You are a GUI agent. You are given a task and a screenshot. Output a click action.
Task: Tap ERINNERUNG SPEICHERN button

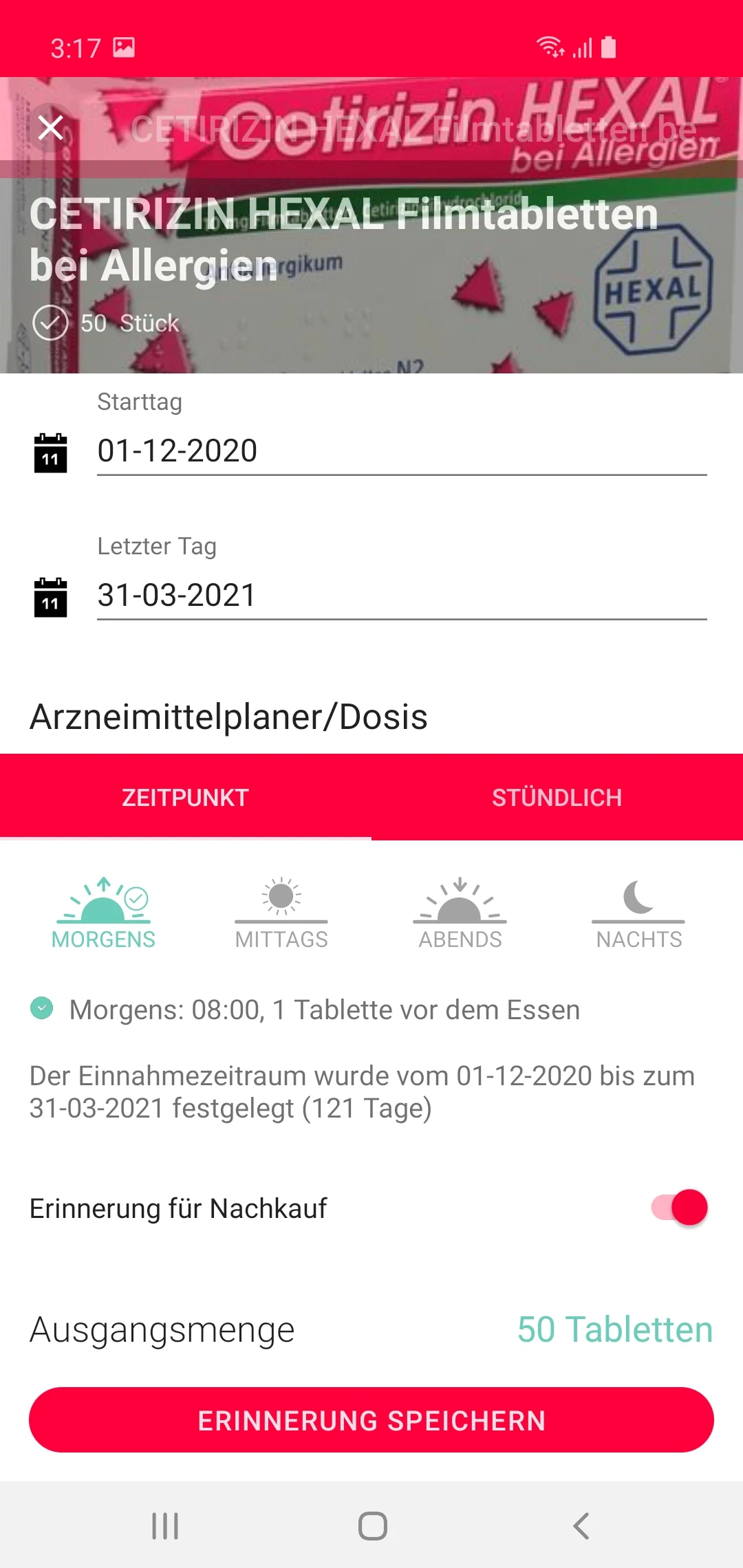tap(371, 1420)
